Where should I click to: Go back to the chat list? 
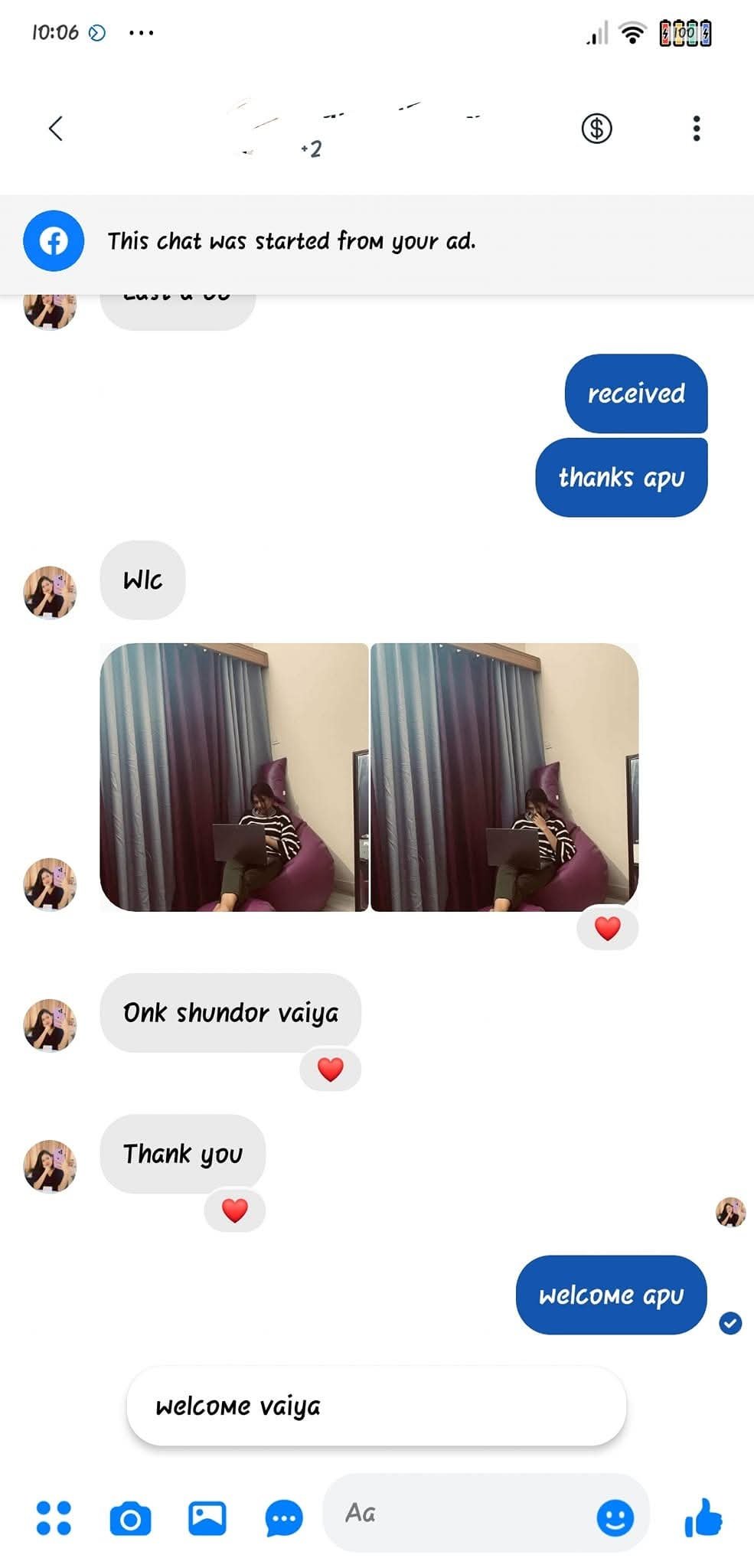pyautogui.click(x=55, y=129)
